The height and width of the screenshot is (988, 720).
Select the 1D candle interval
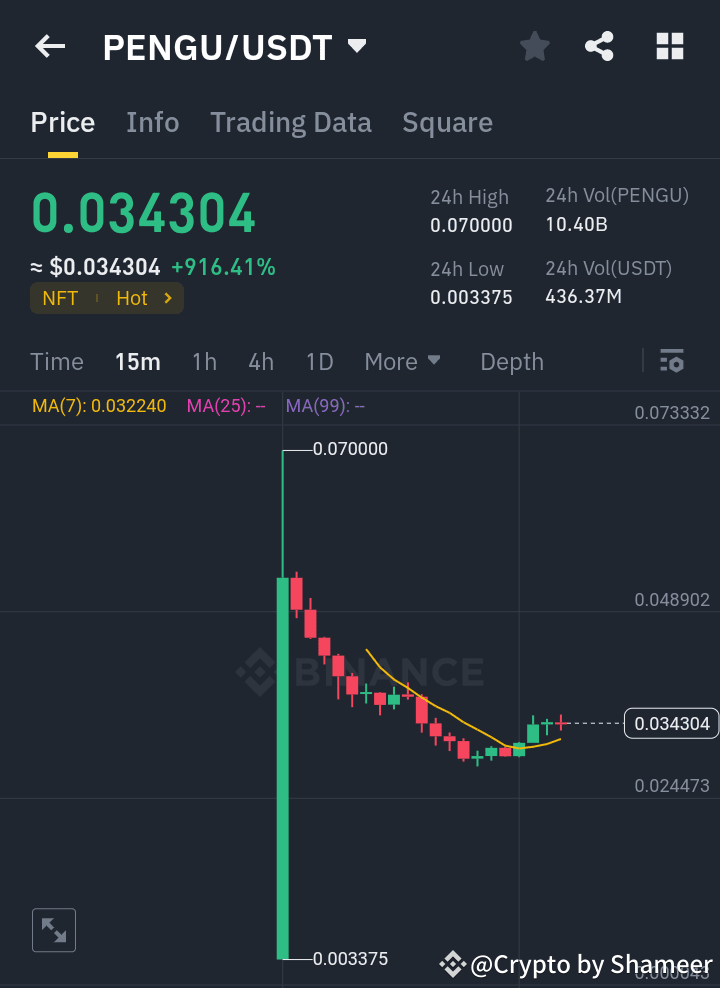click(x=319, y=362)
